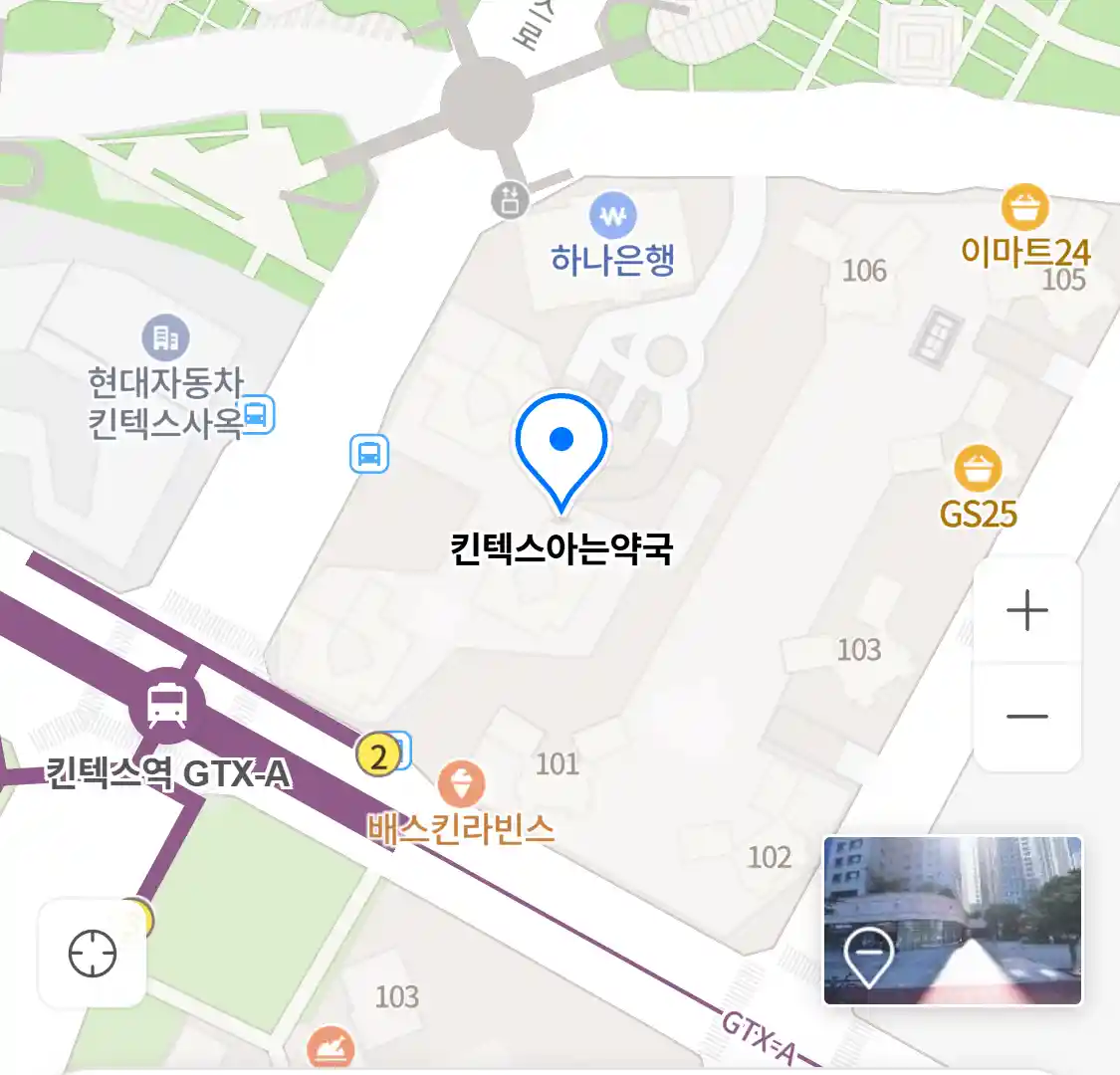This screenshot has height=1075, width=1120.
Task: View the GS25 store marker
Action: (x=978, y=469)
